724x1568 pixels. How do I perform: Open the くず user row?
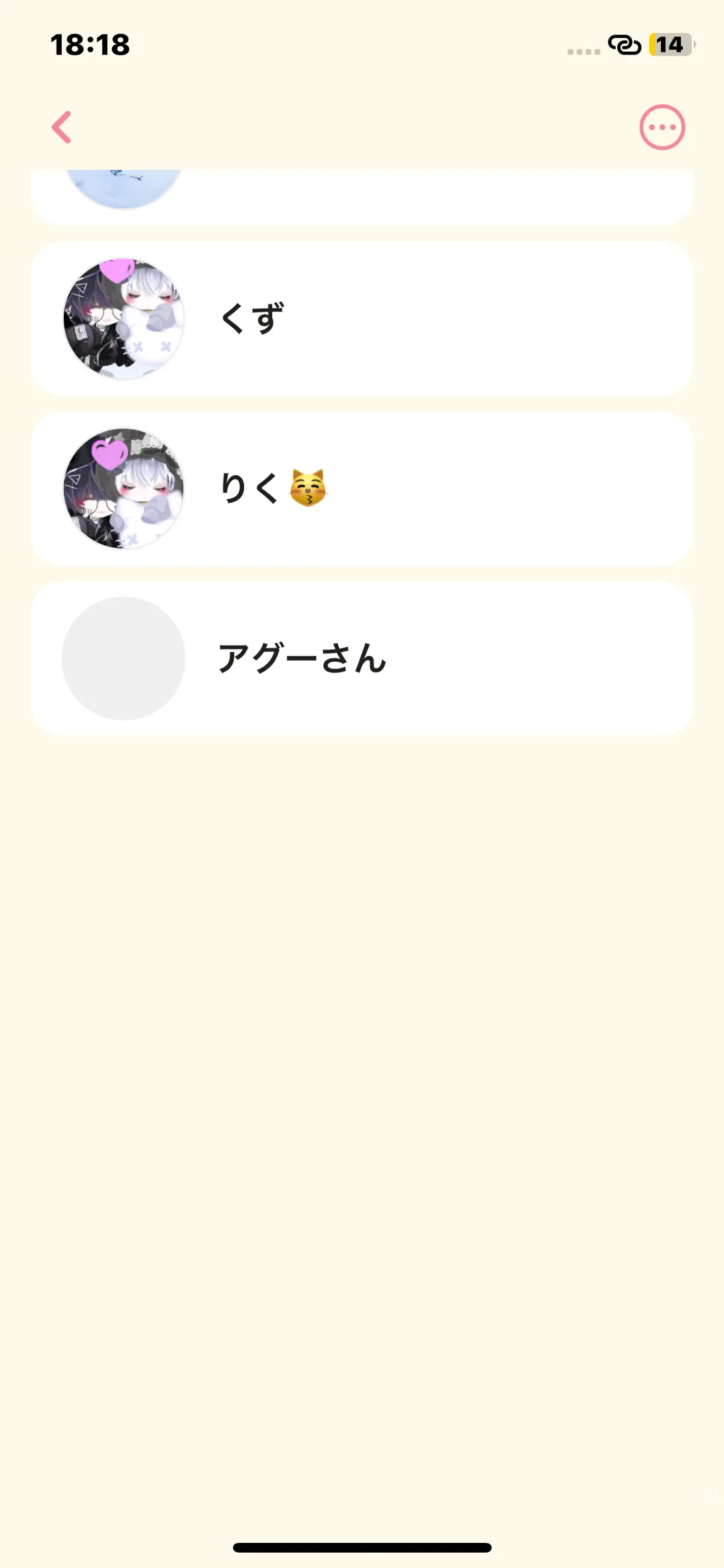point(362,318)
